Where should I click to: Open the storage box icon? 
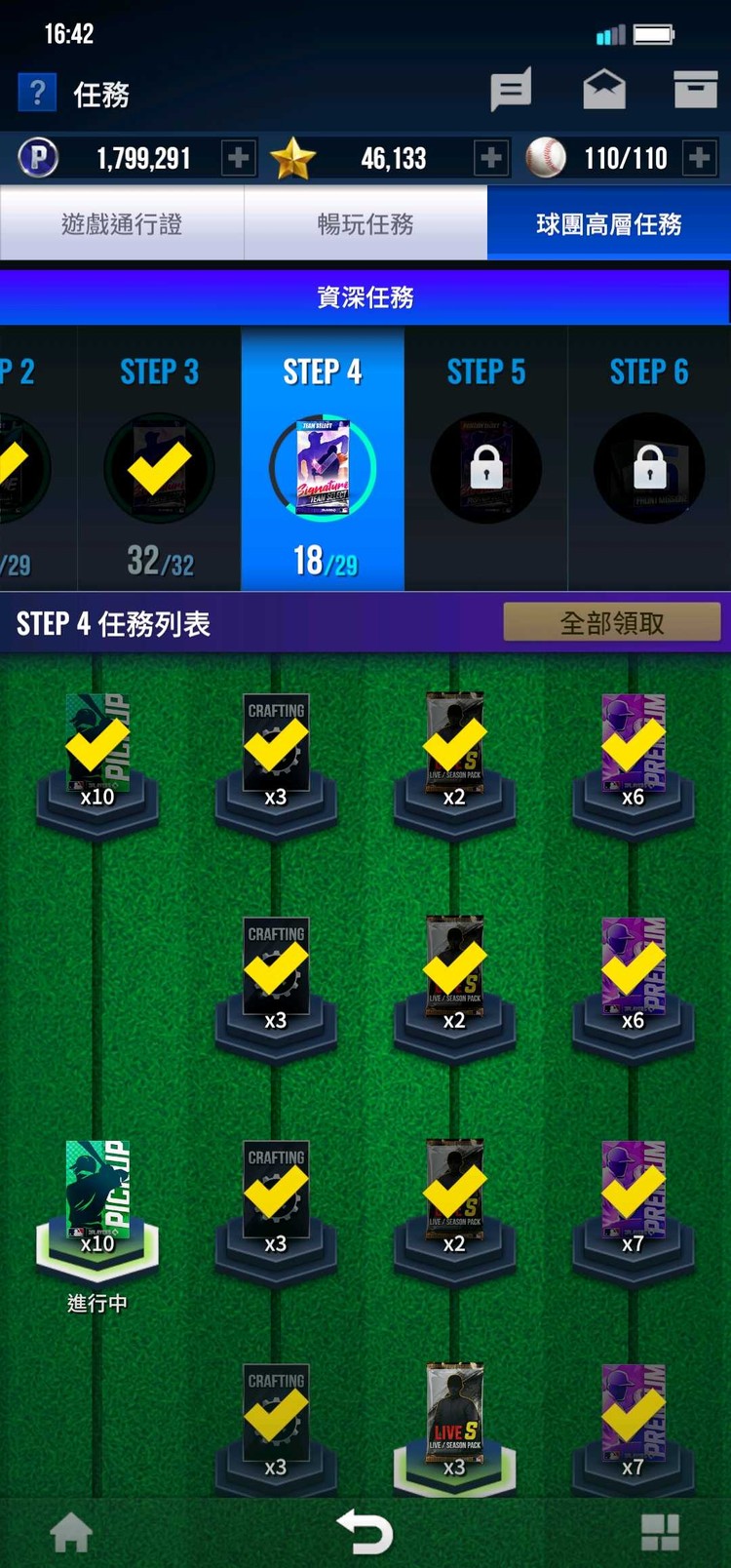pyautogui.click(x=695, y=90)
